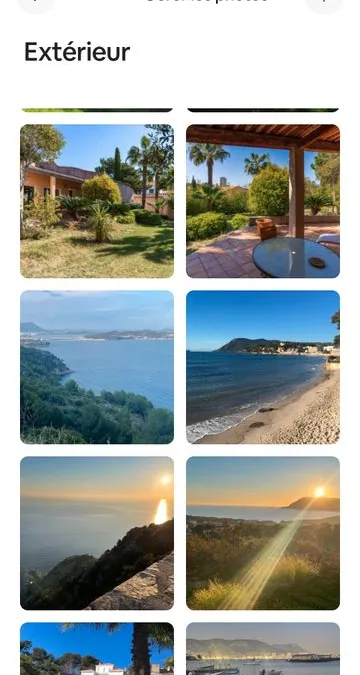Screen dimensions: 360x675
Task: Open the palm trunk and blue sky photo
Action: point(97,648)
